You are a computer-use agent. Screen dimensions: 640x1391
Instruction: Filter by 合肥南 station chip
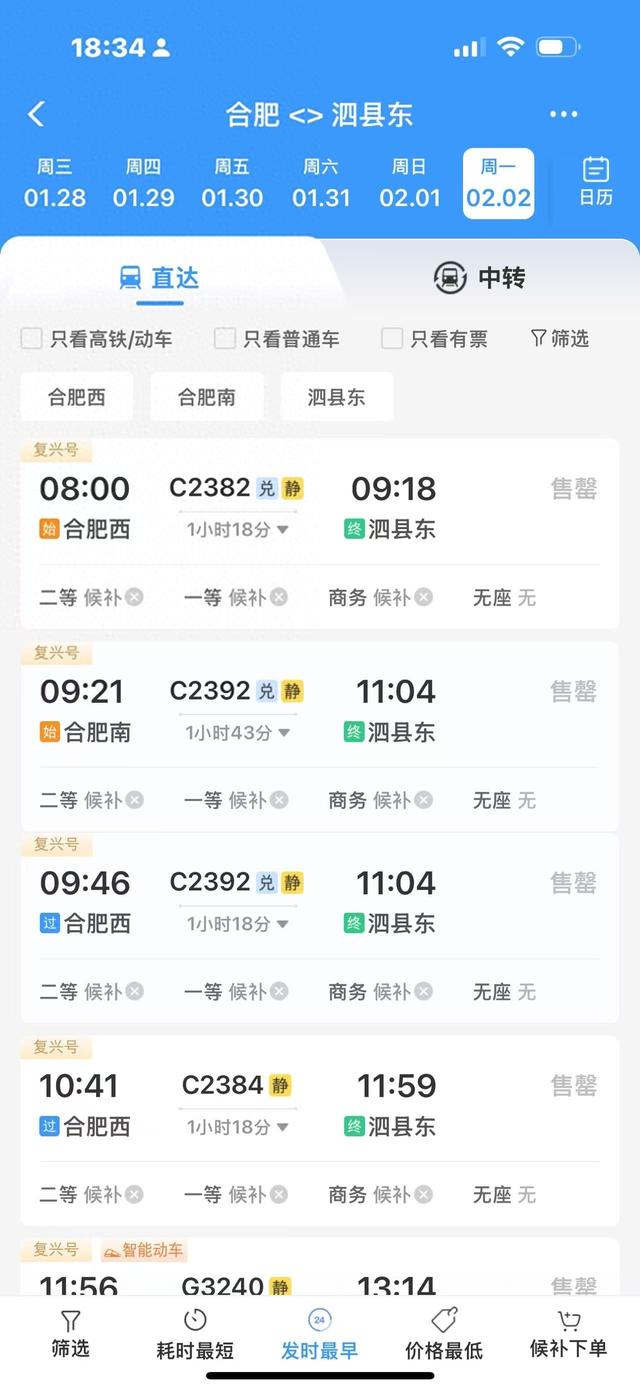coord(207,397)
